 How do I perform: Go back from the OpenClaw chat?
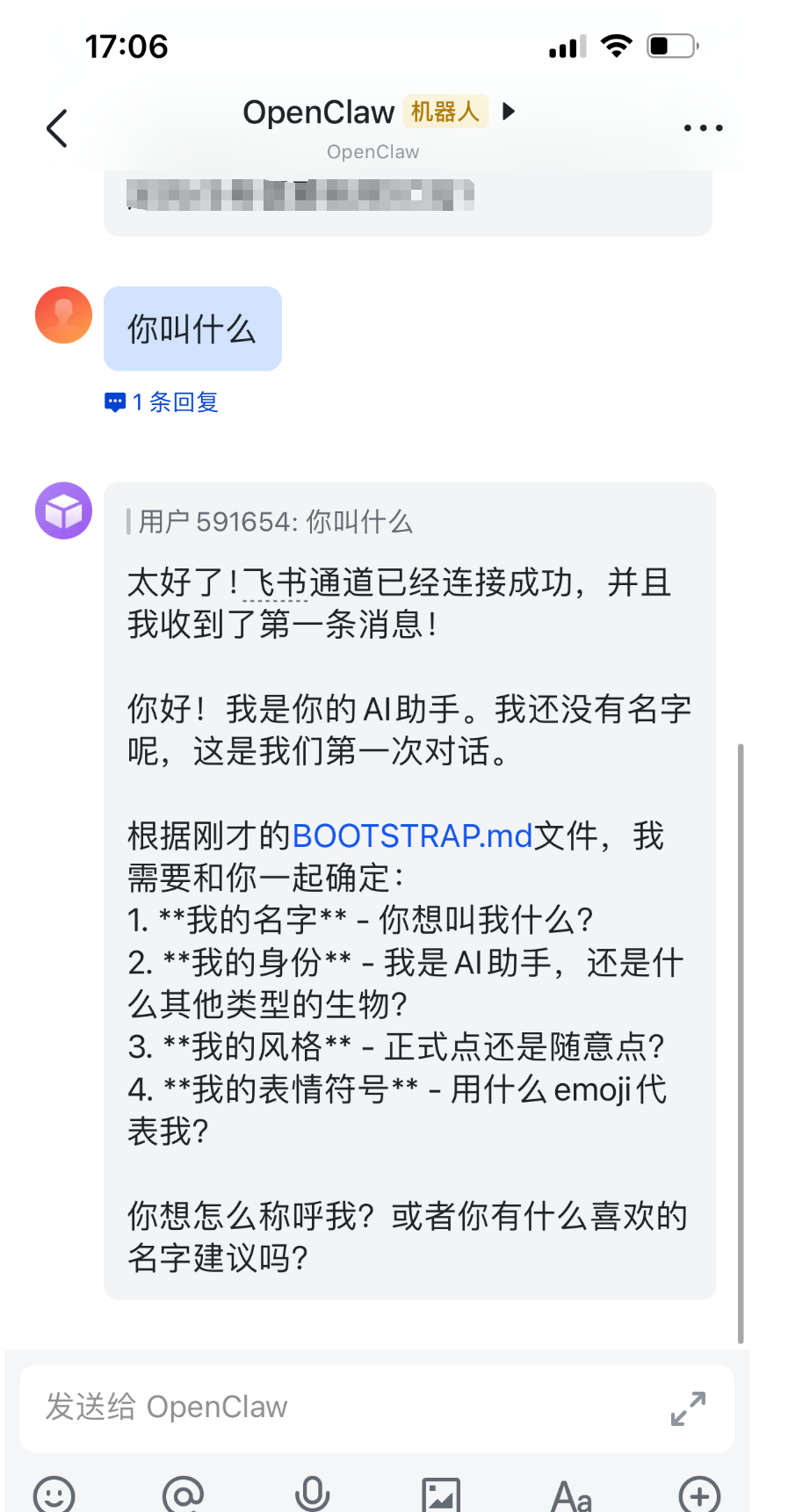(57, 129)
